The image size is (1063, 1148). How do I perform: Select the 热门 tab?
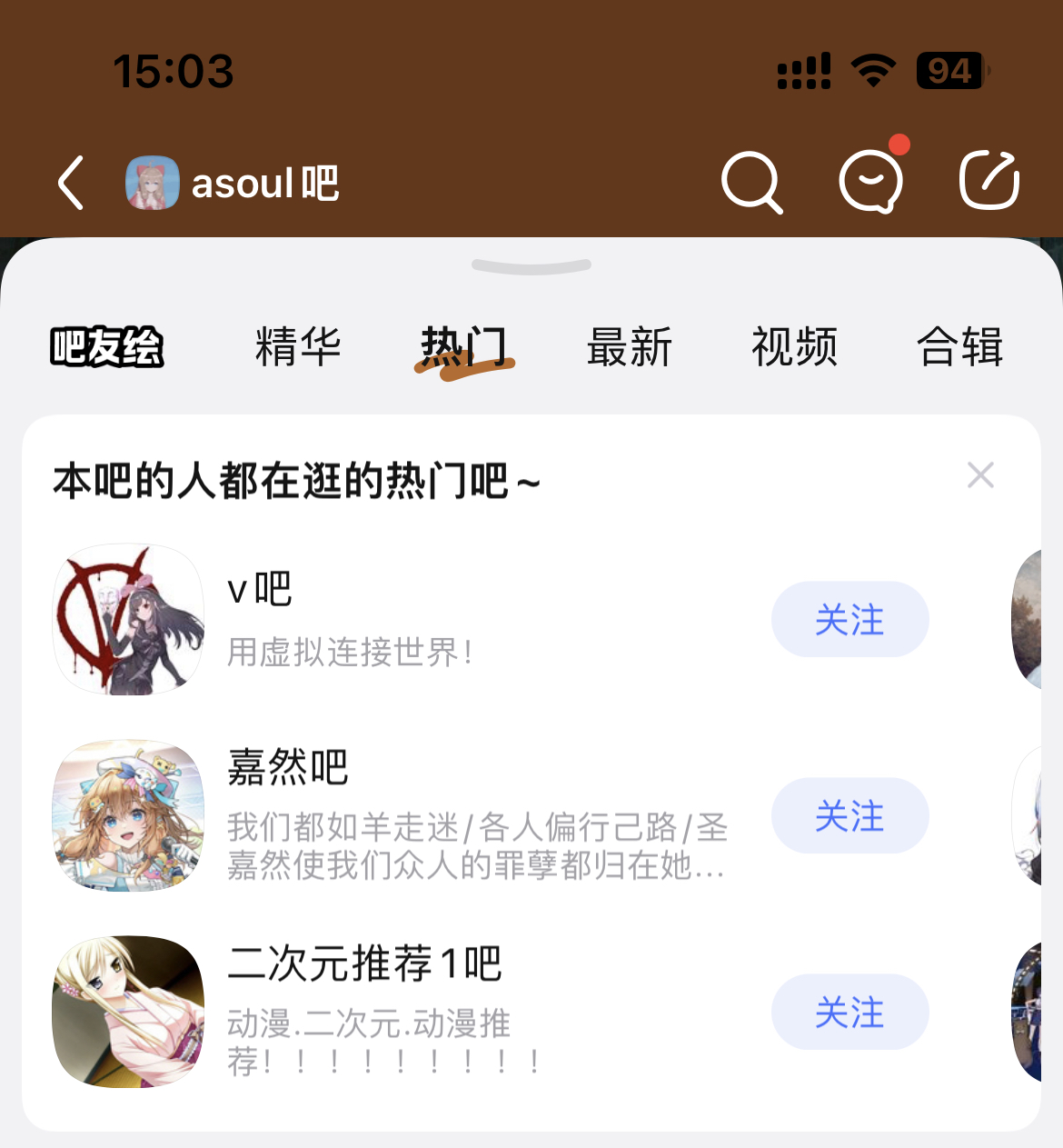pos(463,347)
